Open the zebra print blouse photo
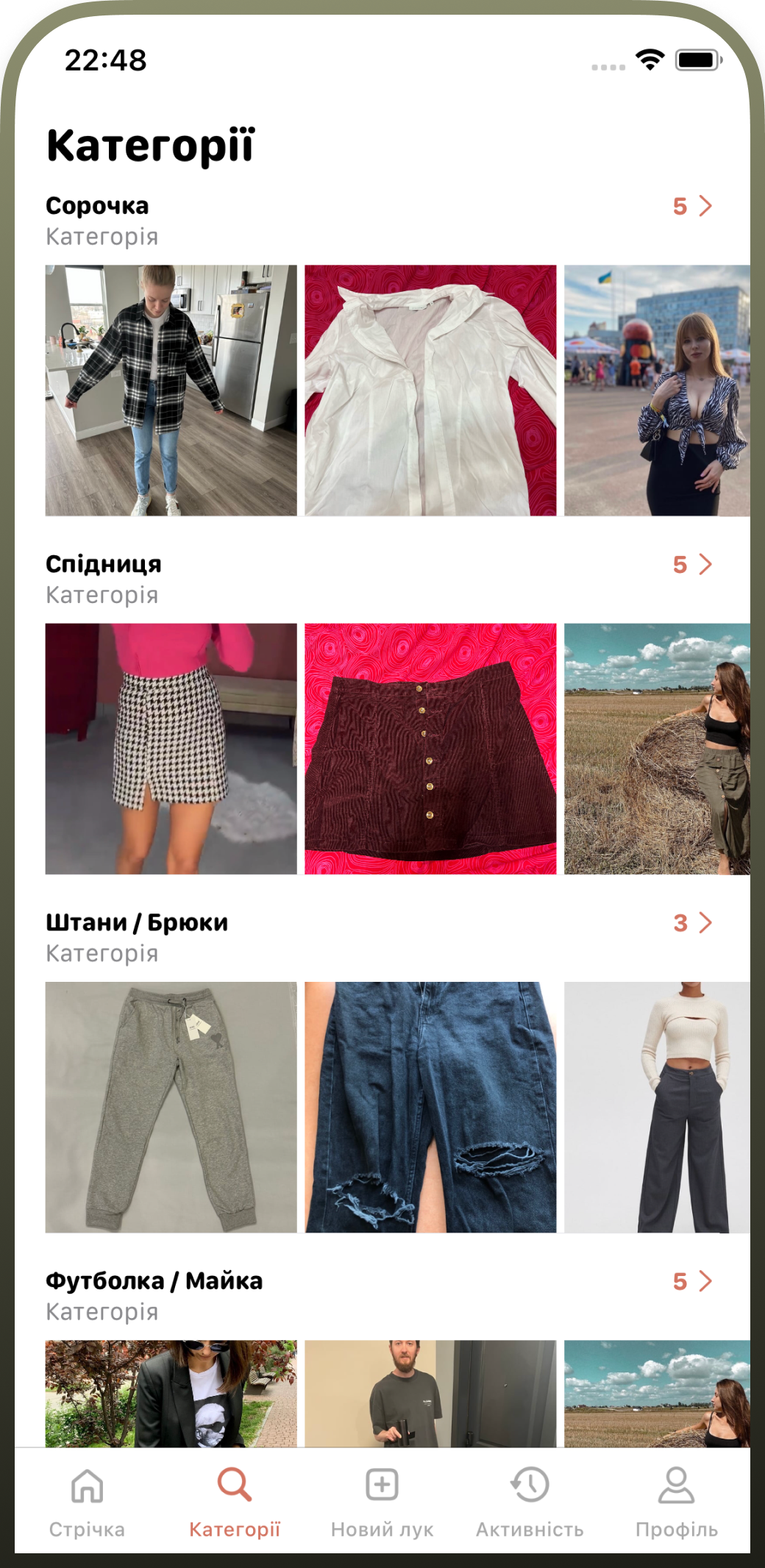 click(656, 391)
